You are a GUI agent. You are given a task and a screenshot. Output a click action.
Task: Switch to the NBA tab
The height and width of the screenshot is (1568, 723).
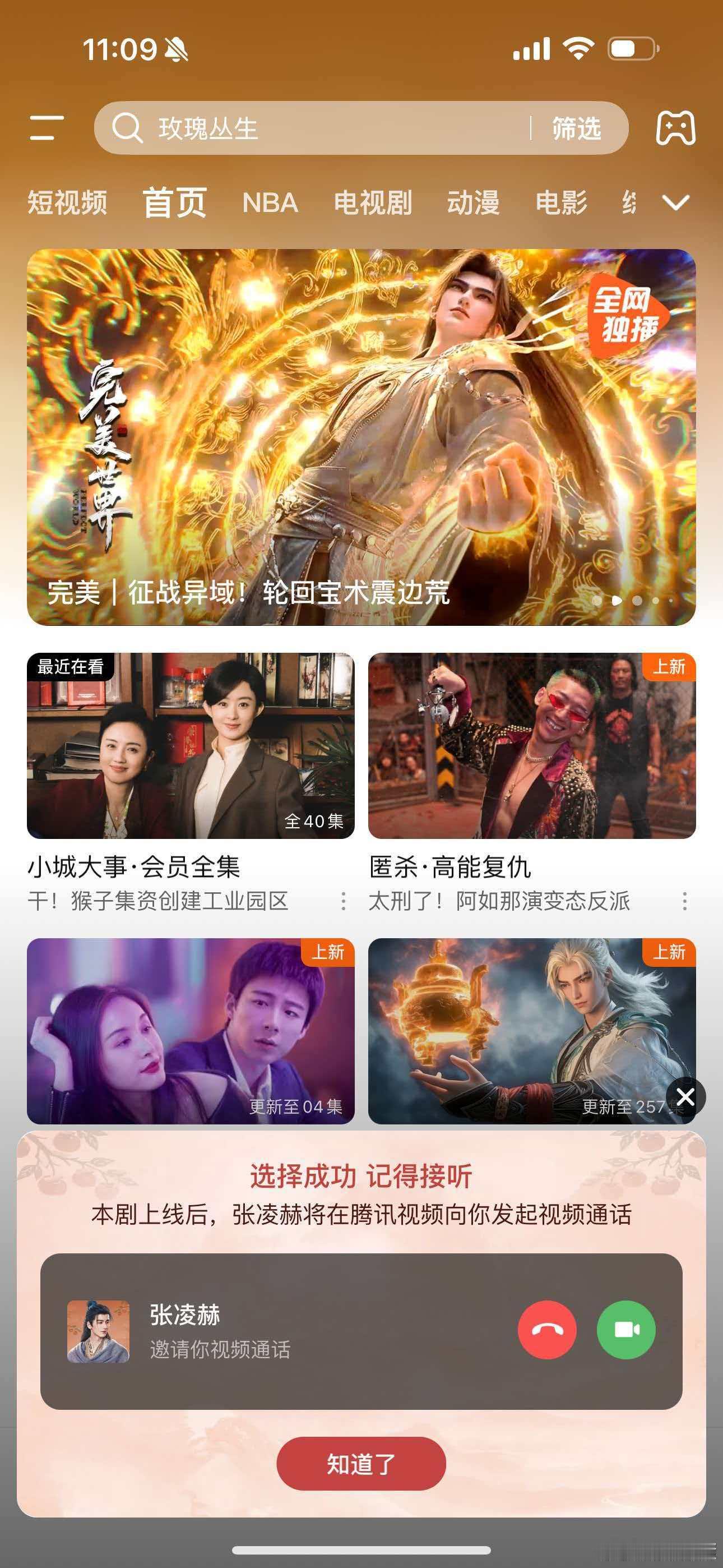click(x=270, y=202)
